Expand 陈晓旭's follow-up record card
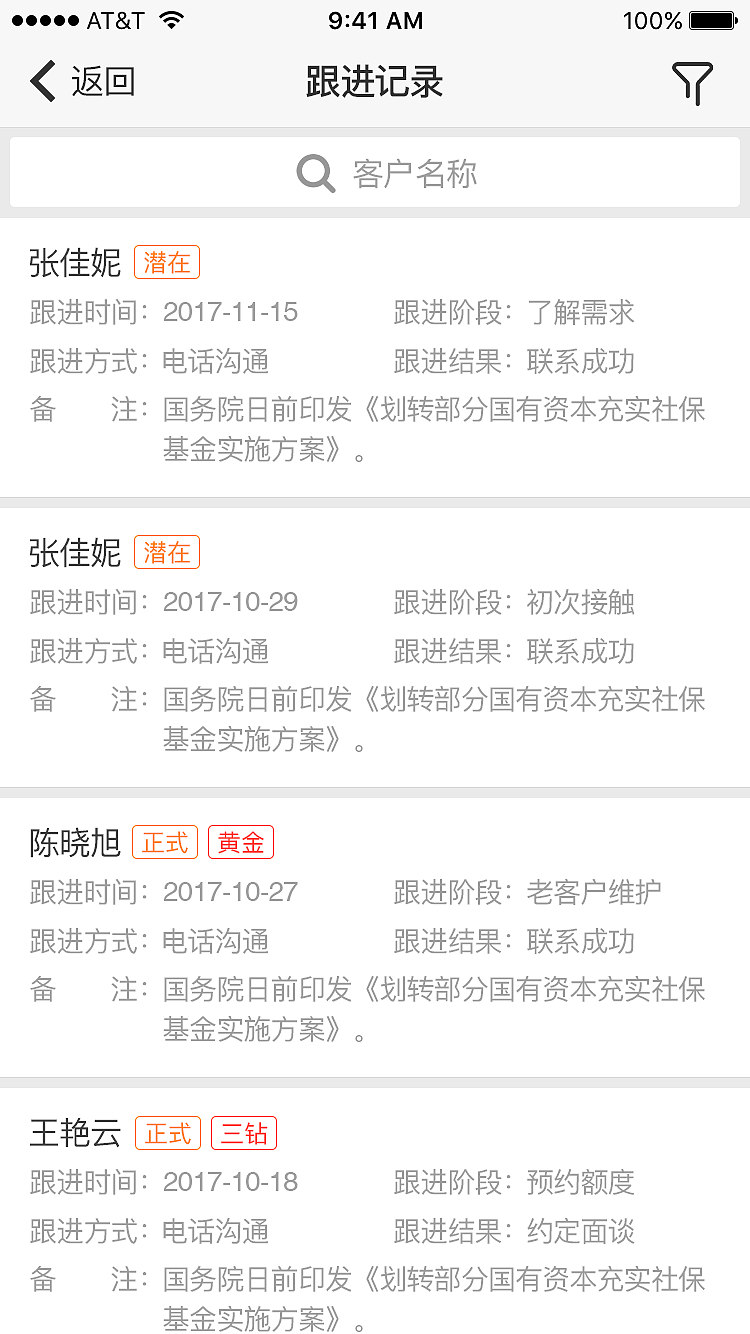 pyautogui.click(x=375, y=940)
